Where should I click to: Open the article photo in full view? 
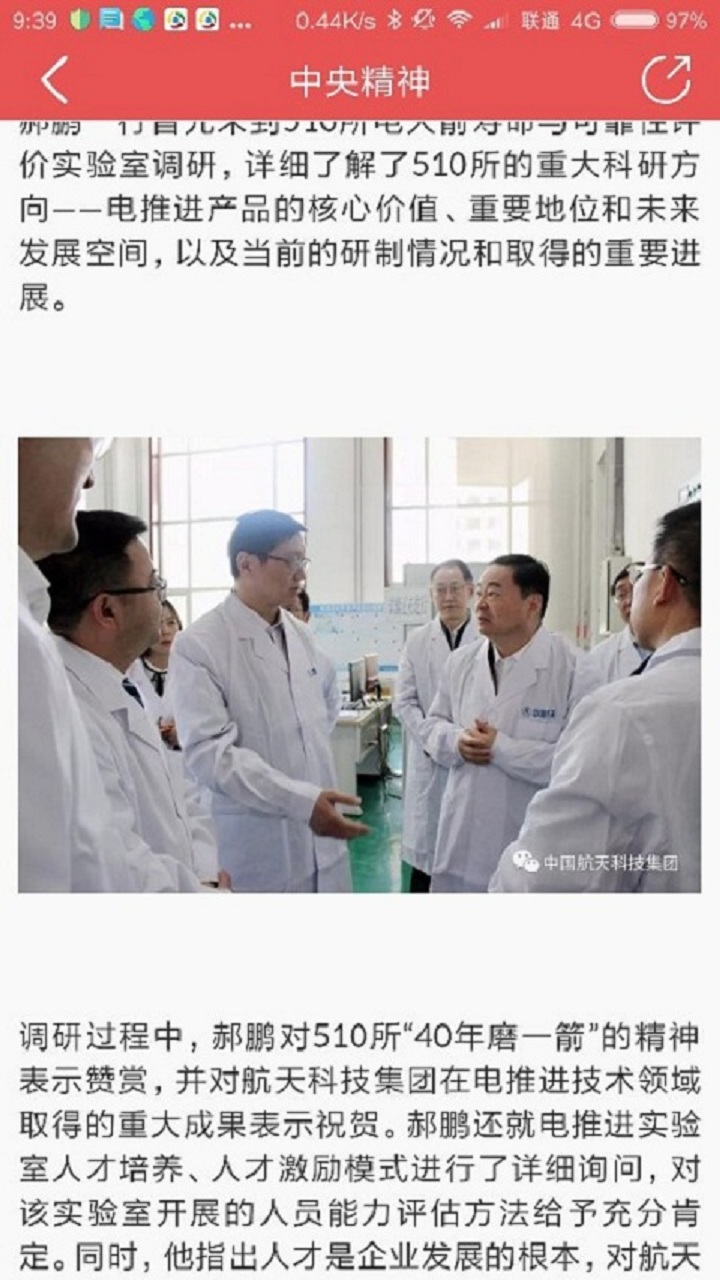[x=359, y=664]
